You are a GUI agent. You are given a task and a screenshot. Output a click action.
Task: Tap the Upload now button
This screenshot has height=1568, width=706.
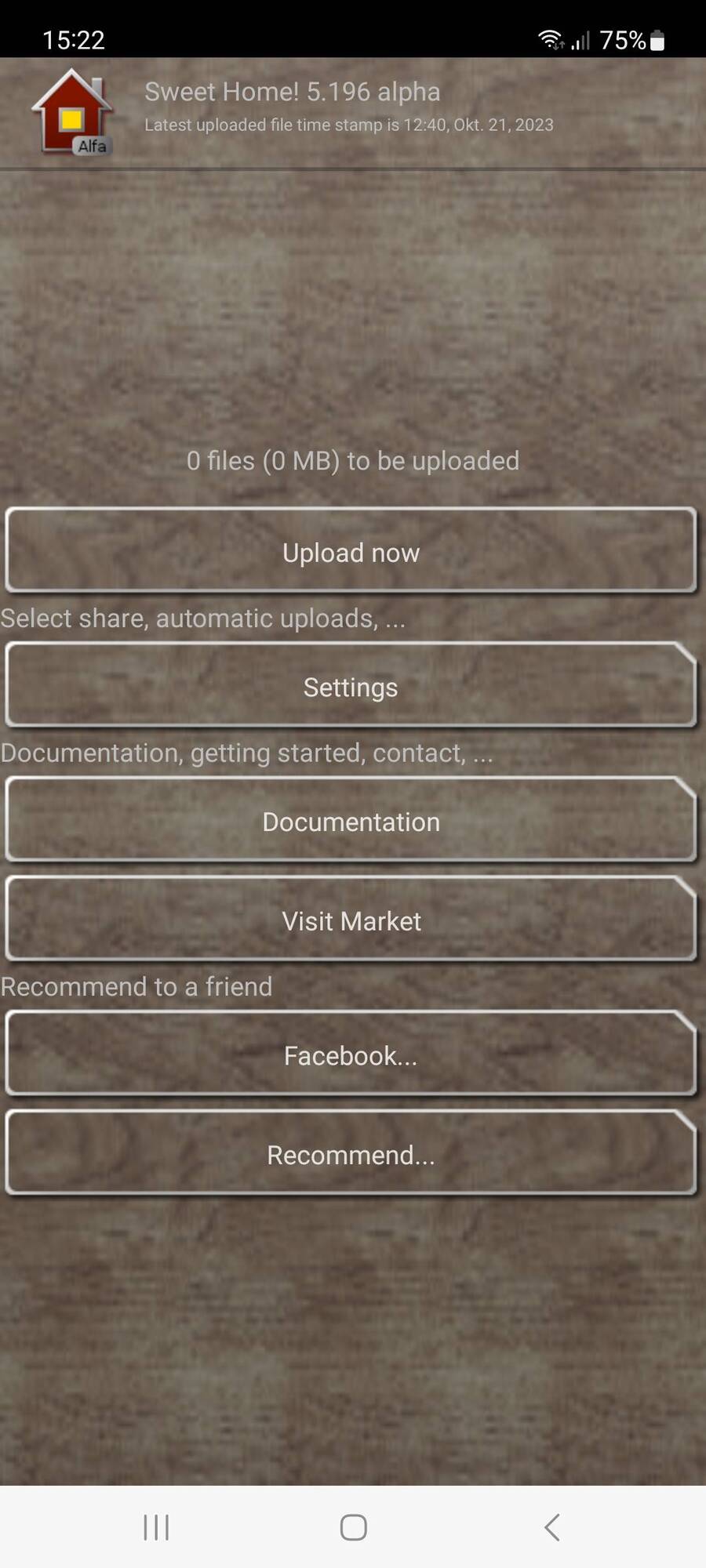351,551
